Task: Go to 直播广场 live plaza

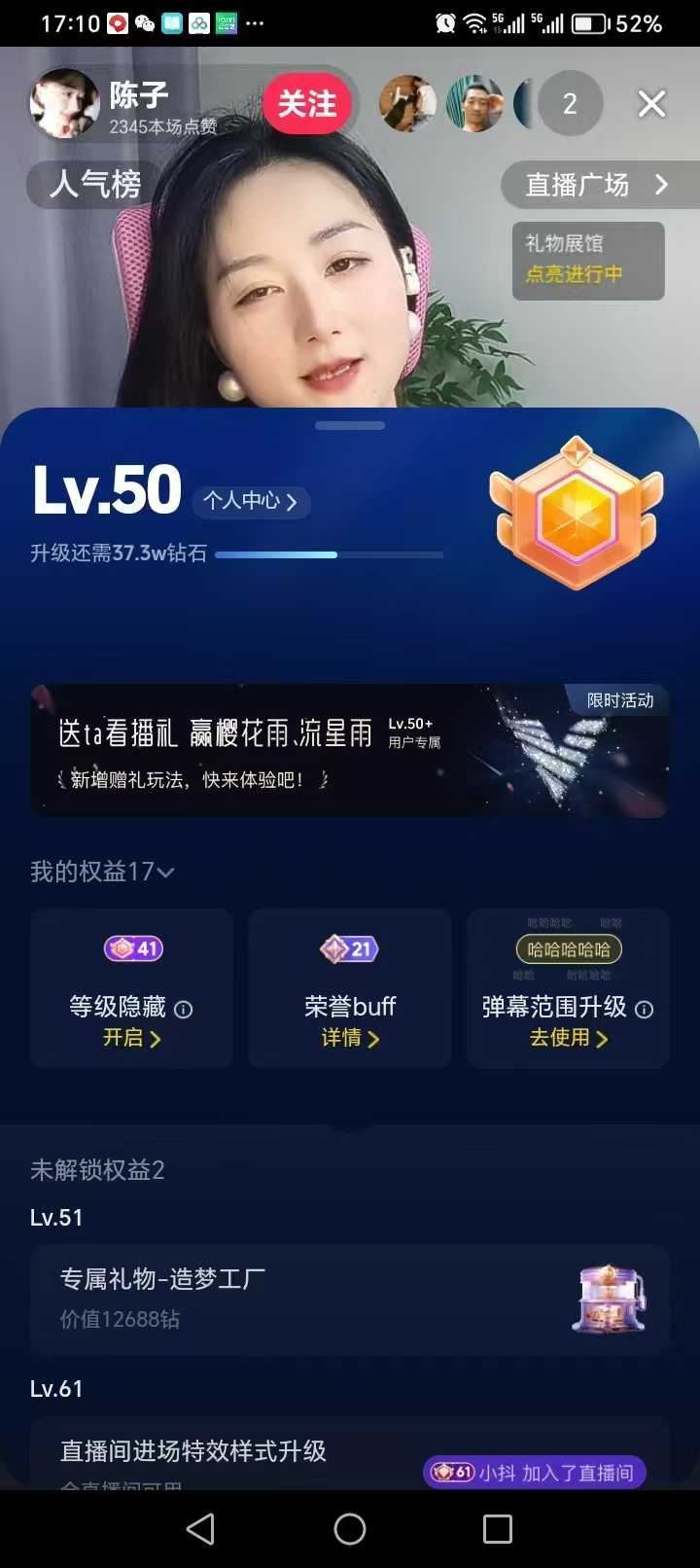Action: pyautogui.click(x=595, y=185)
